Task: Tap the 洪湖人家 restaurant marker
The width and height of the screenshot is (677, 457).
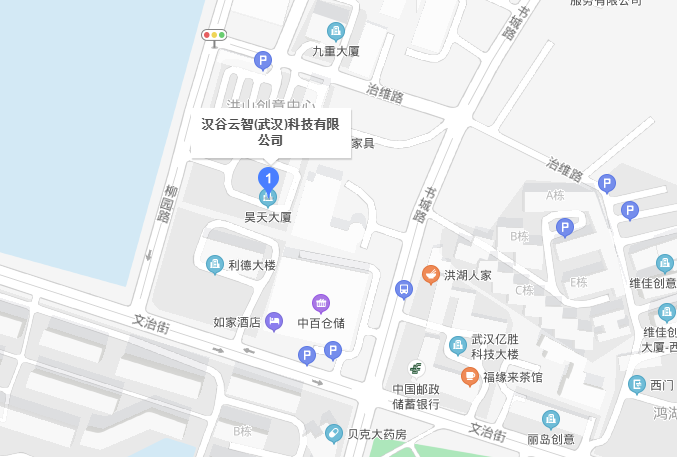Action: (430, 274)
